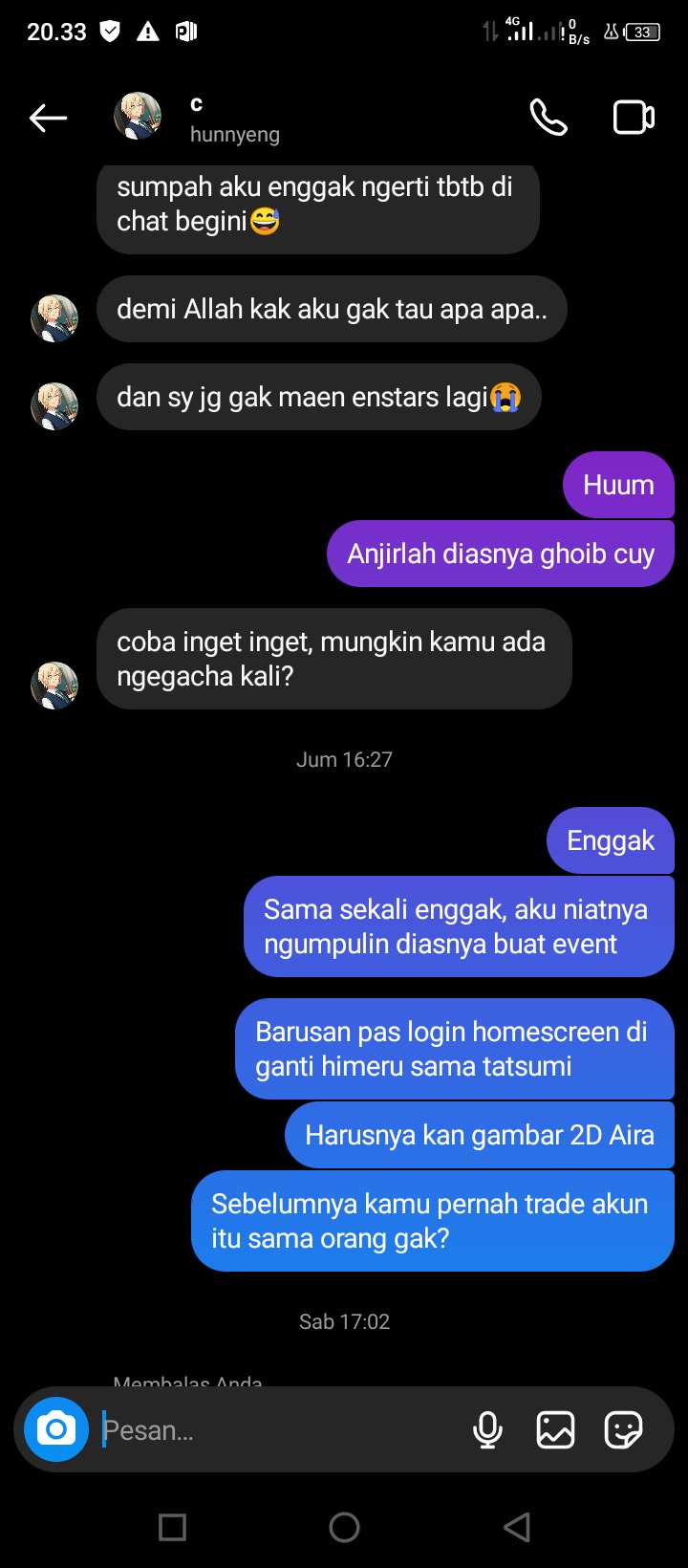Go back to the inbox list

(48, 119)
